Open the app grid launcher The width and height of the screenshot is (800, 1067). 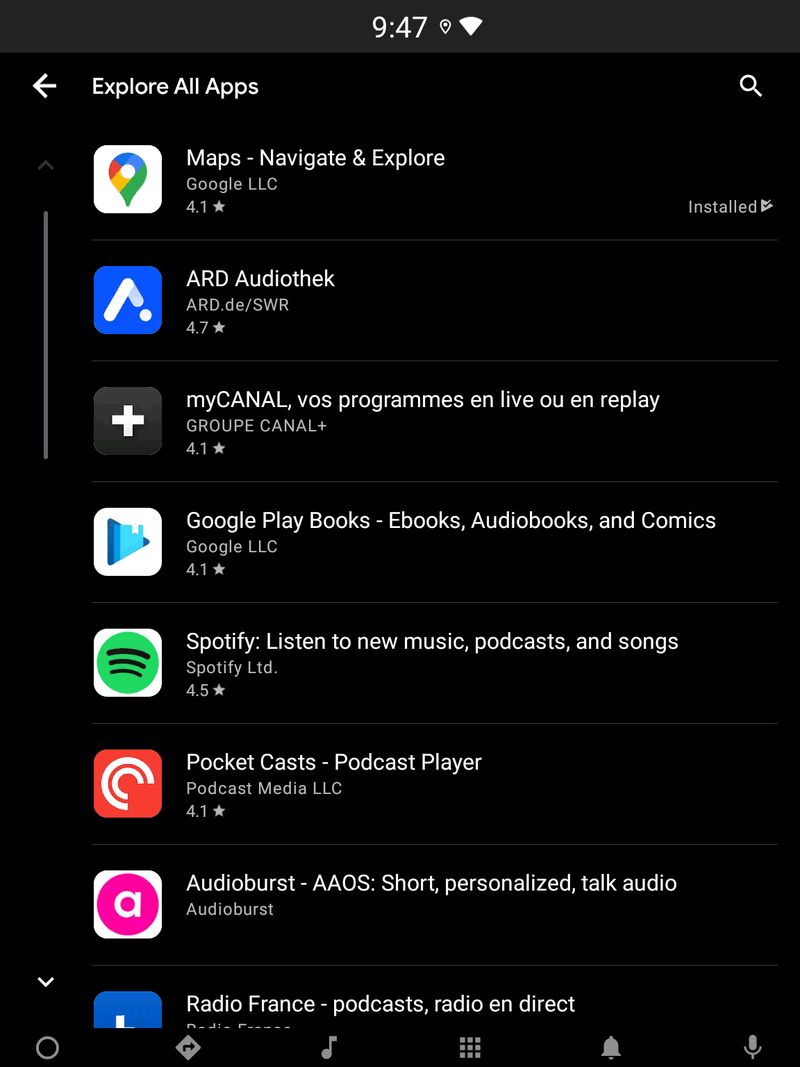[x=470, y=1047]
